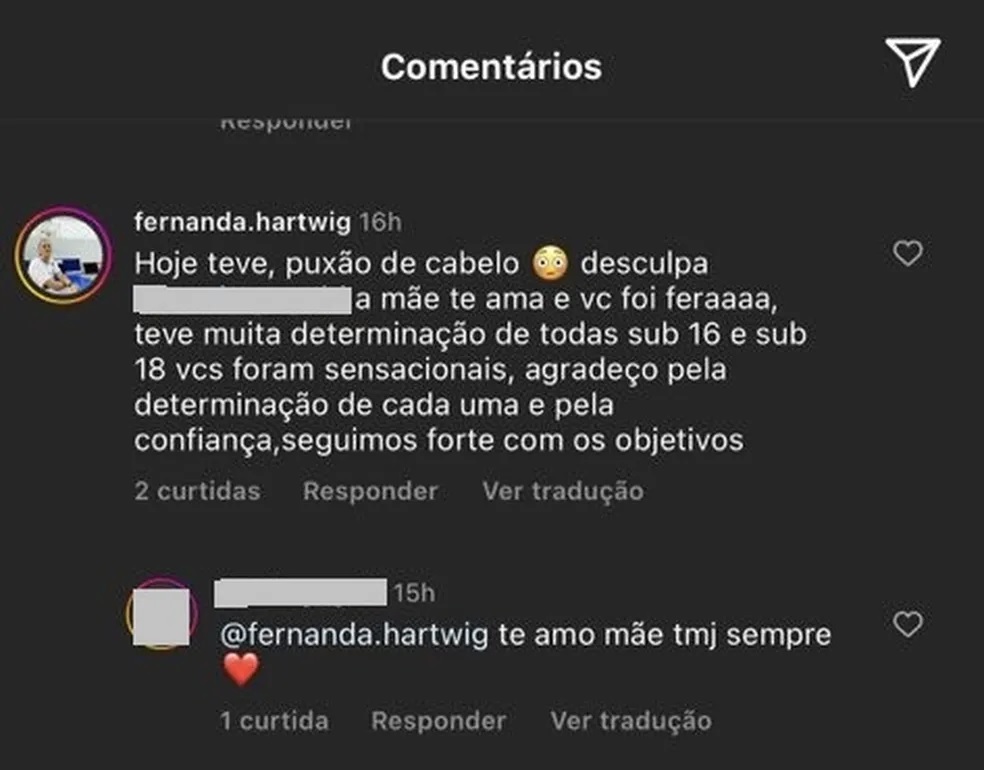Like fernanda.hartwig's comment
Viewport: 984px width, 770px height.
coord(907,254)
